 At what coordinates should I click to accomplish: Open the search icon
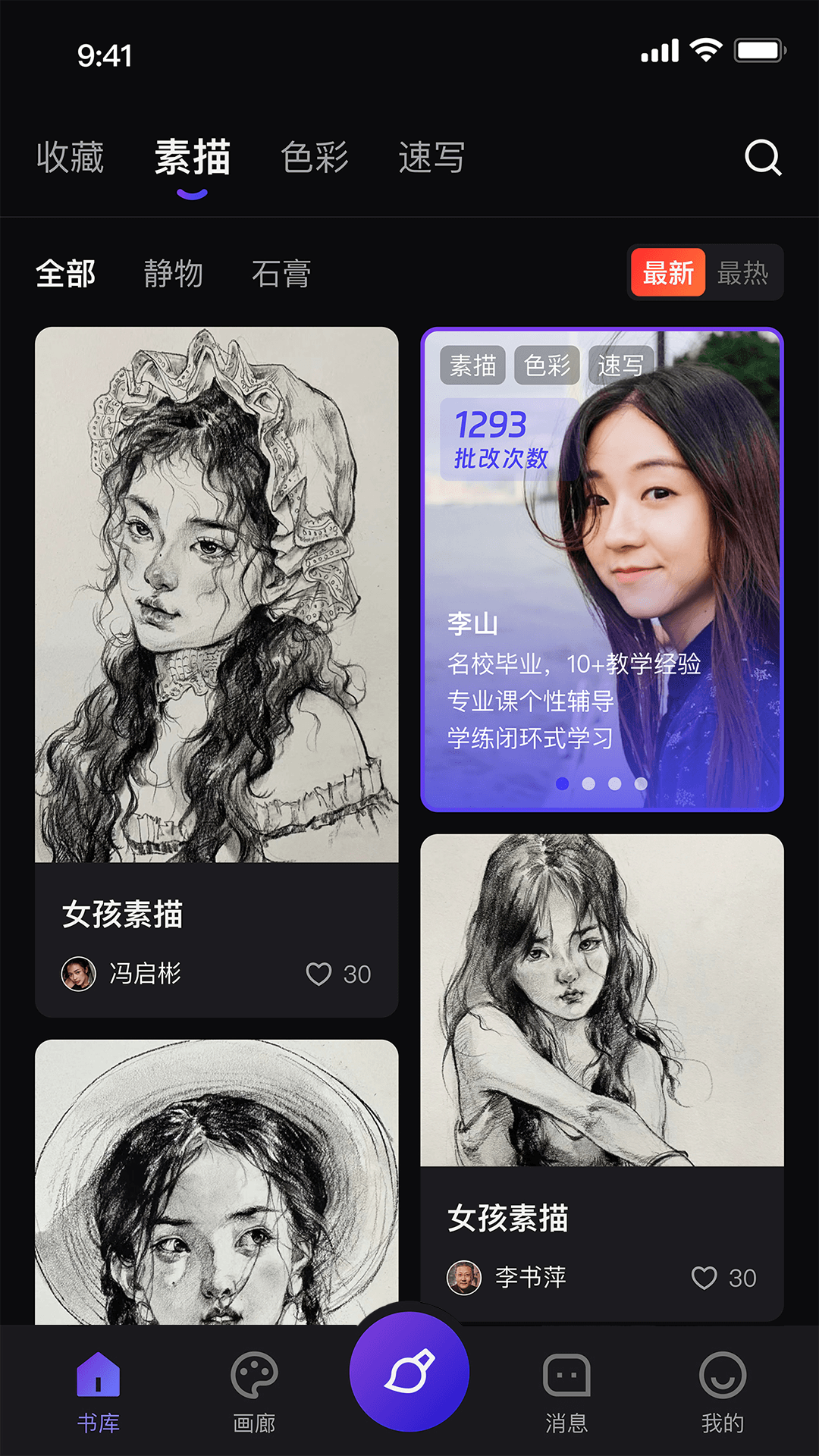pos(761,158)
